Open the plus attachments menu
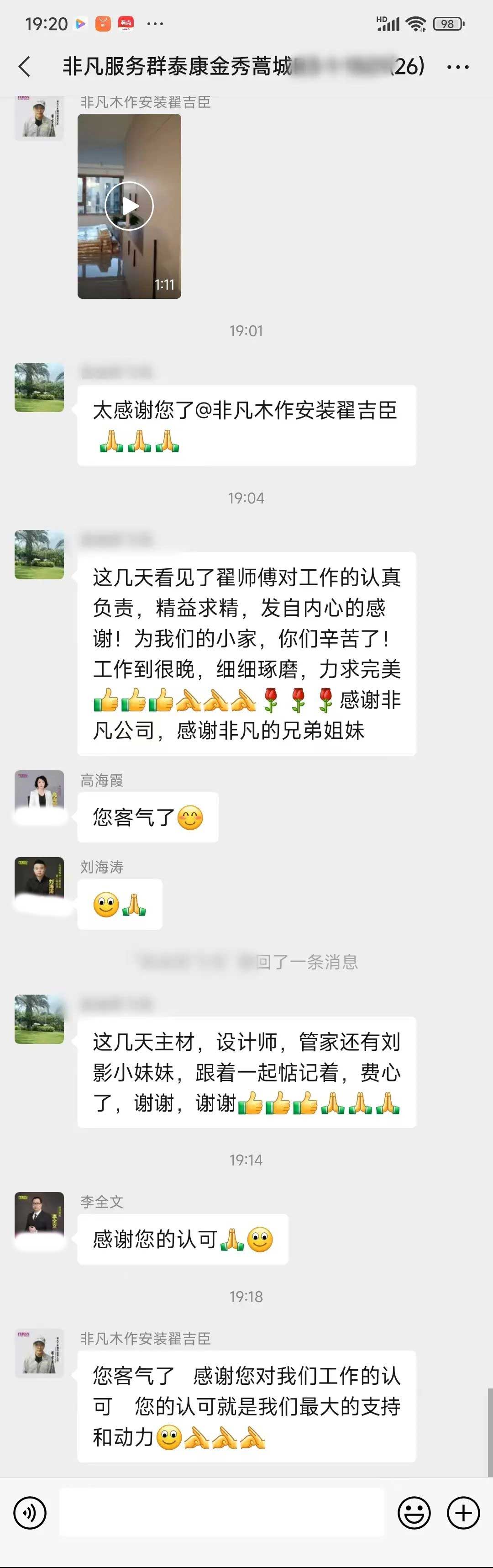Screen dimensions: 493x1568 pos(463,1513)
